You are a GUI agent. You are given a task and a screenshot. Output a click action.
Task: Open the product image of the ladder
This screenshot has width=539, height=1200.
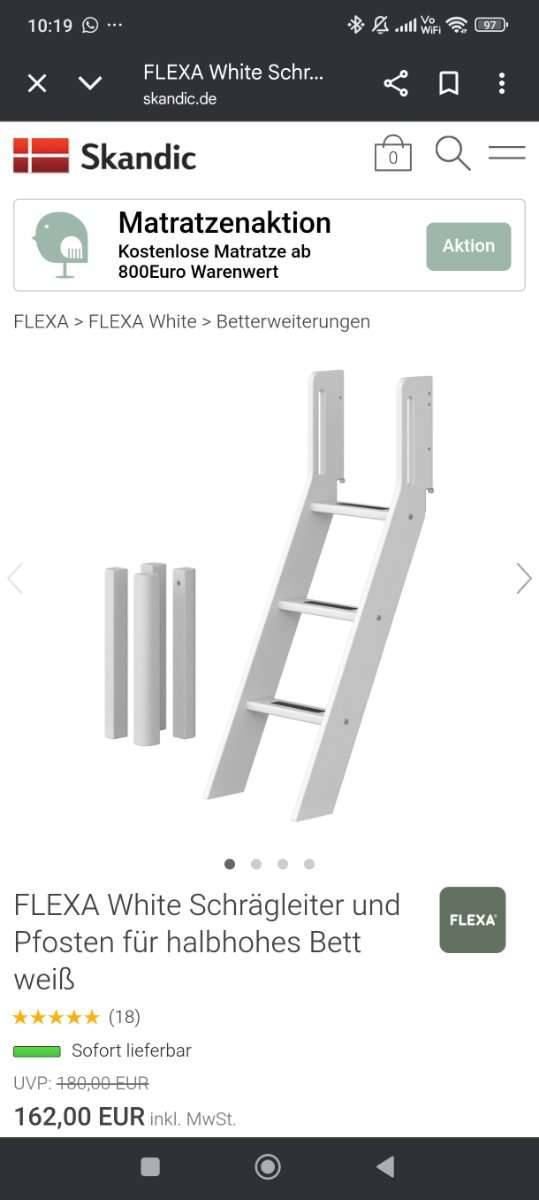click(x=270, y=595)
